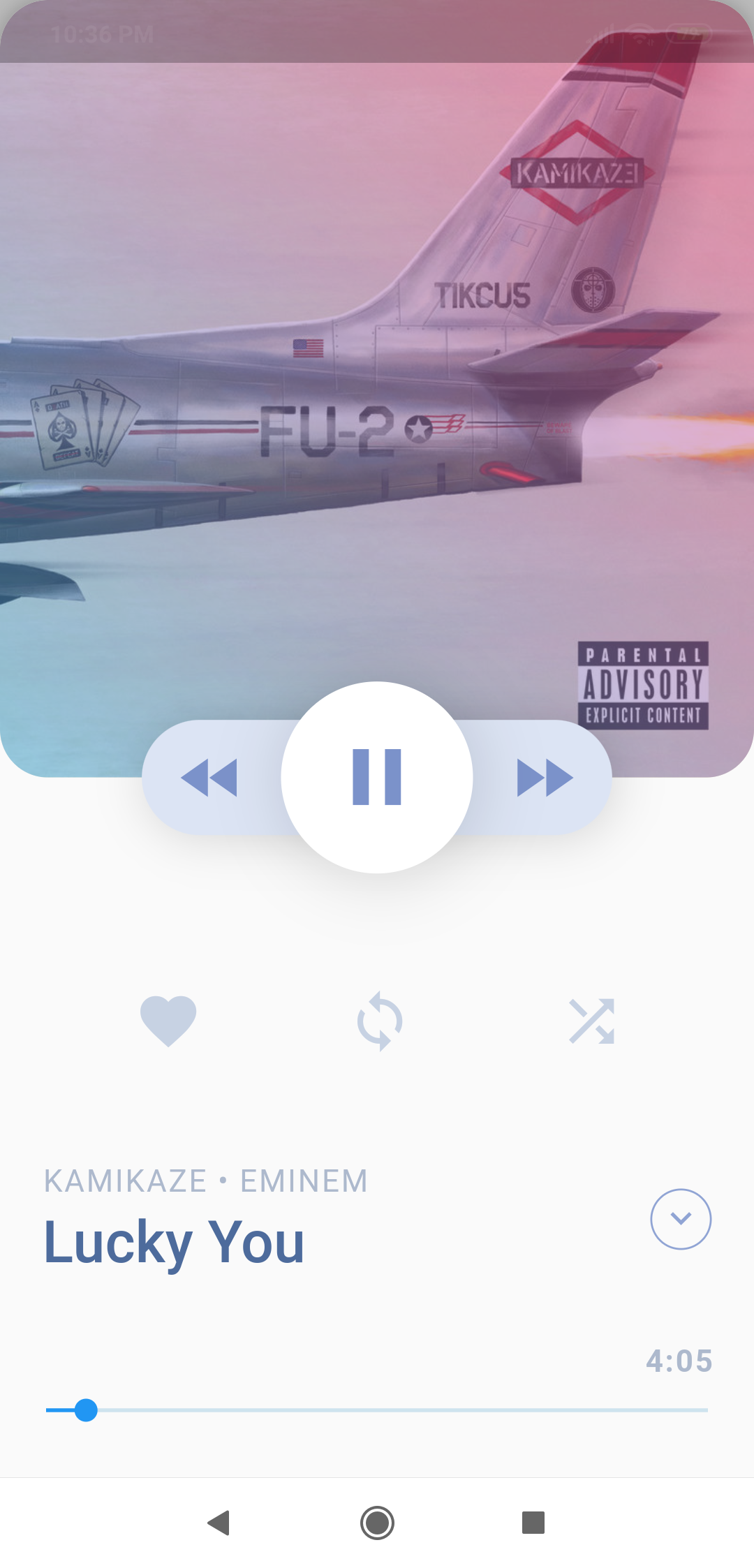Collapse the player with the down chevron
The image size is (754, 1568).
681,1219
